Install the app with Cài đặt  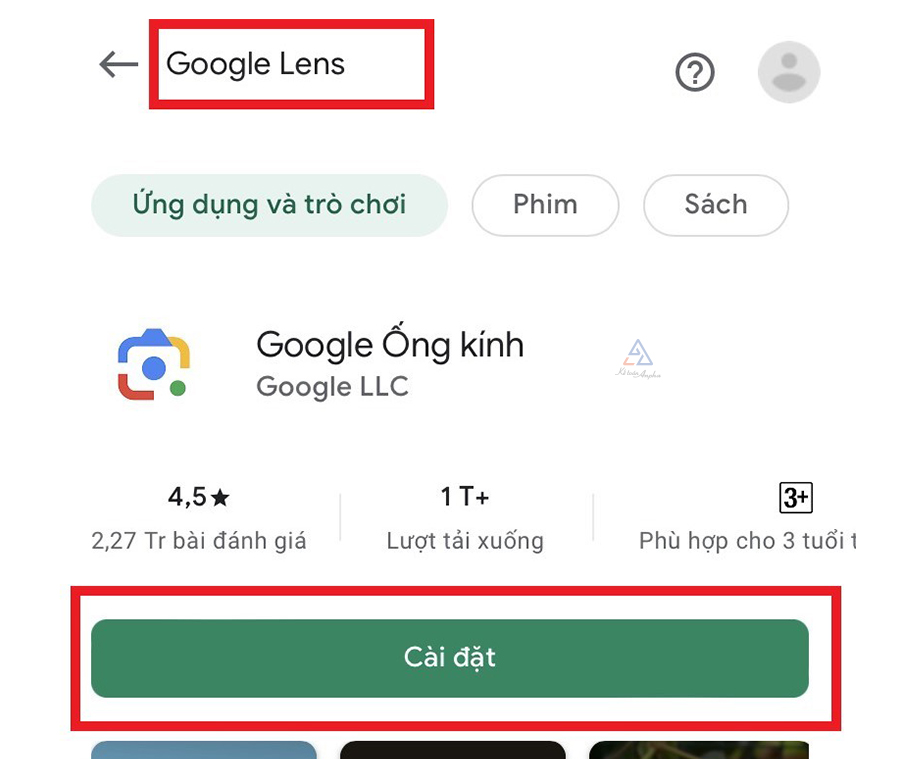click(449, 657)
